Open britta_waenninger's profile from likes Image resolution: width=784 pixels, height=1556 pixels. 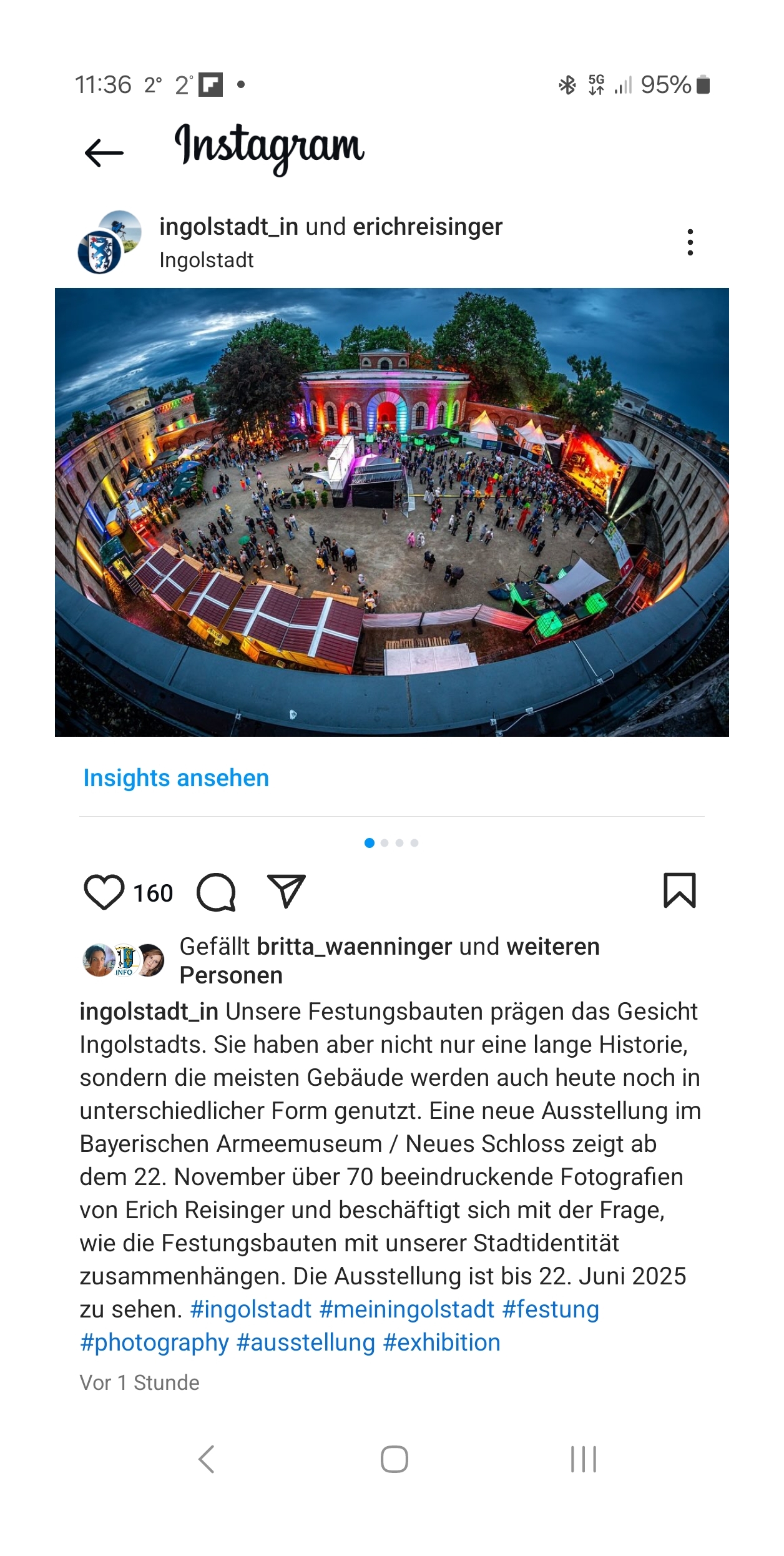[x=354, y=947]
